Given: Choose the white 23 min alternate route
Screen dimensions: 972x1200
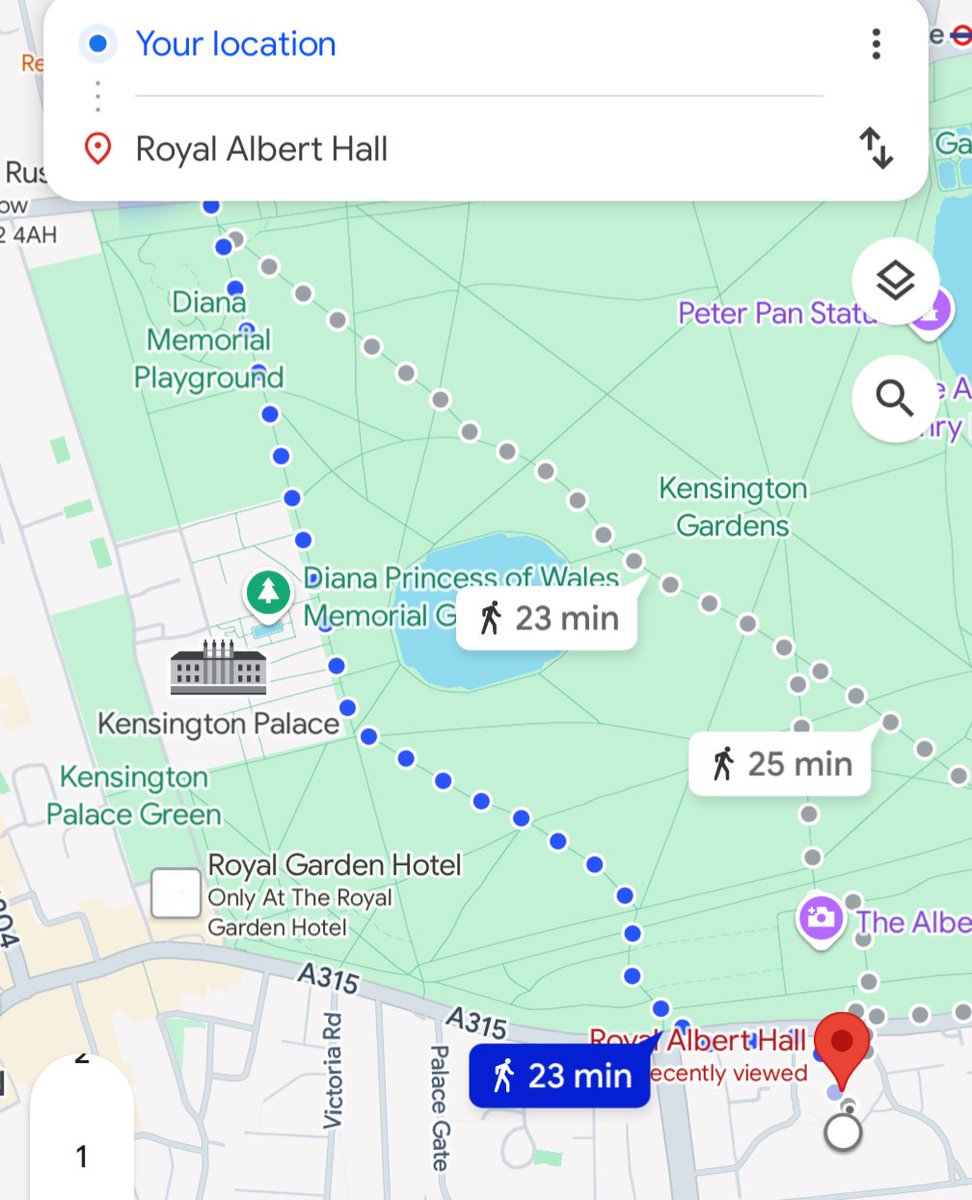Looking at the screenshot, I should coord(547,618).
